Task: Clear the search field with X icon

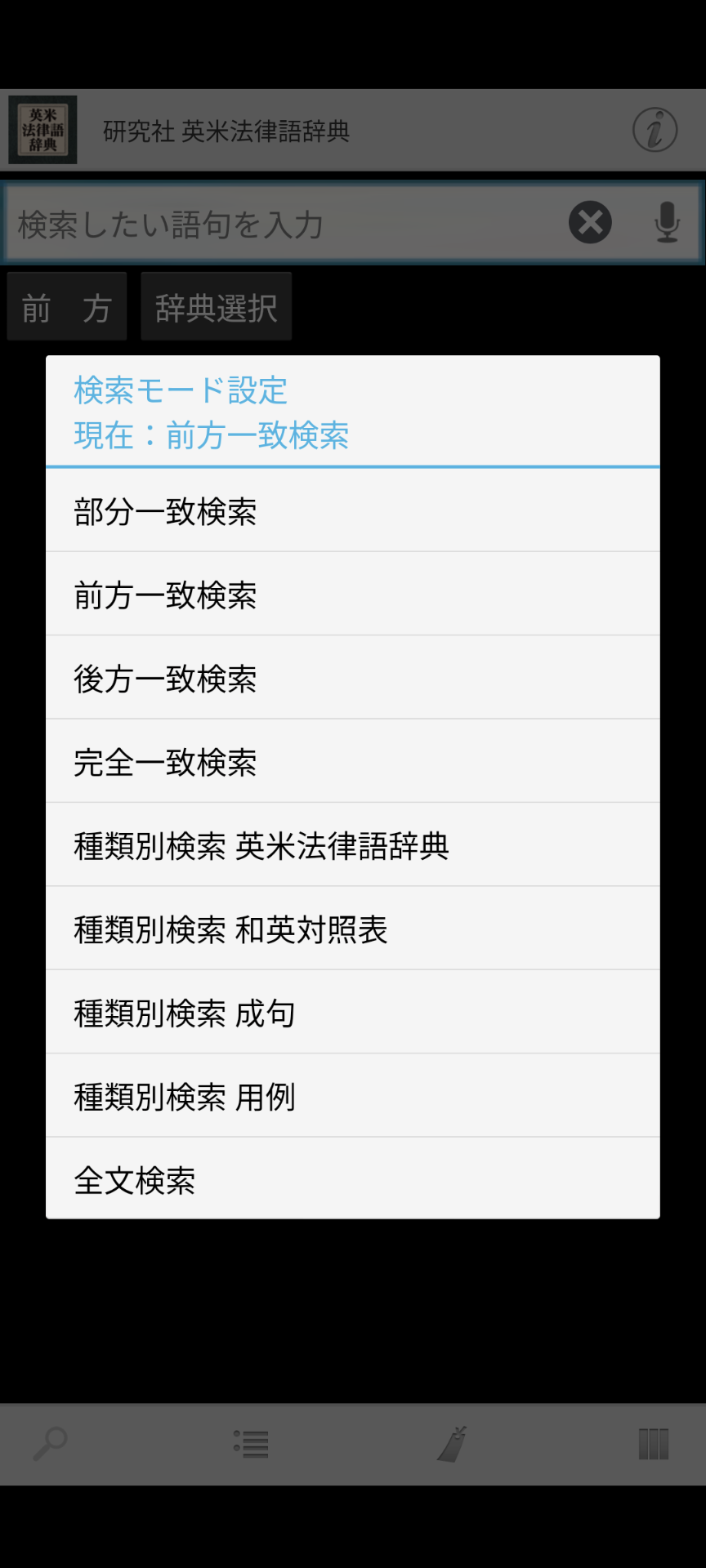Action: pos(590,222)
